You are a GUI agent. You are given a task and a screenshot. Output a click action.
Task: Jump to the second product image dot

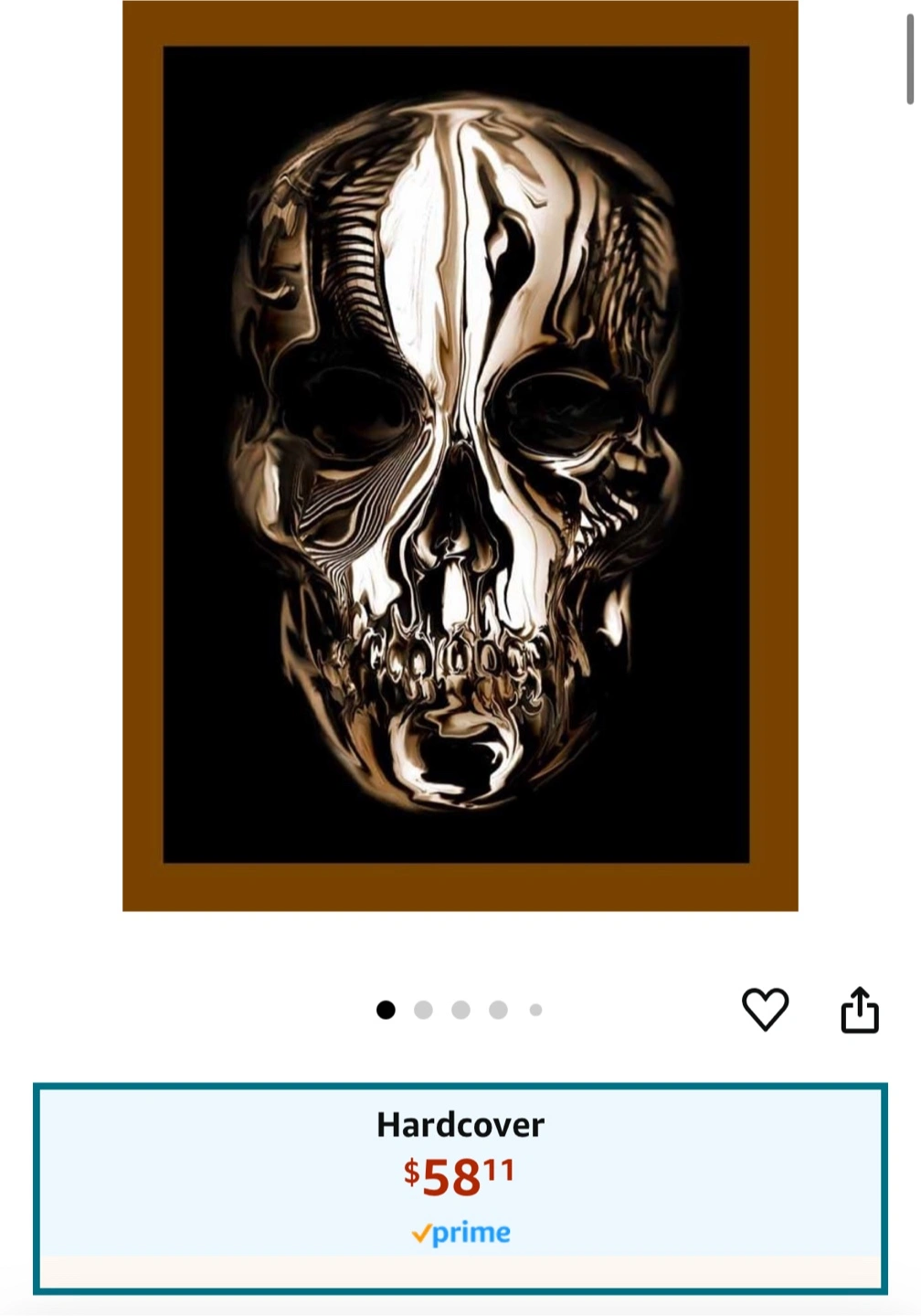tap(423, 1010)
